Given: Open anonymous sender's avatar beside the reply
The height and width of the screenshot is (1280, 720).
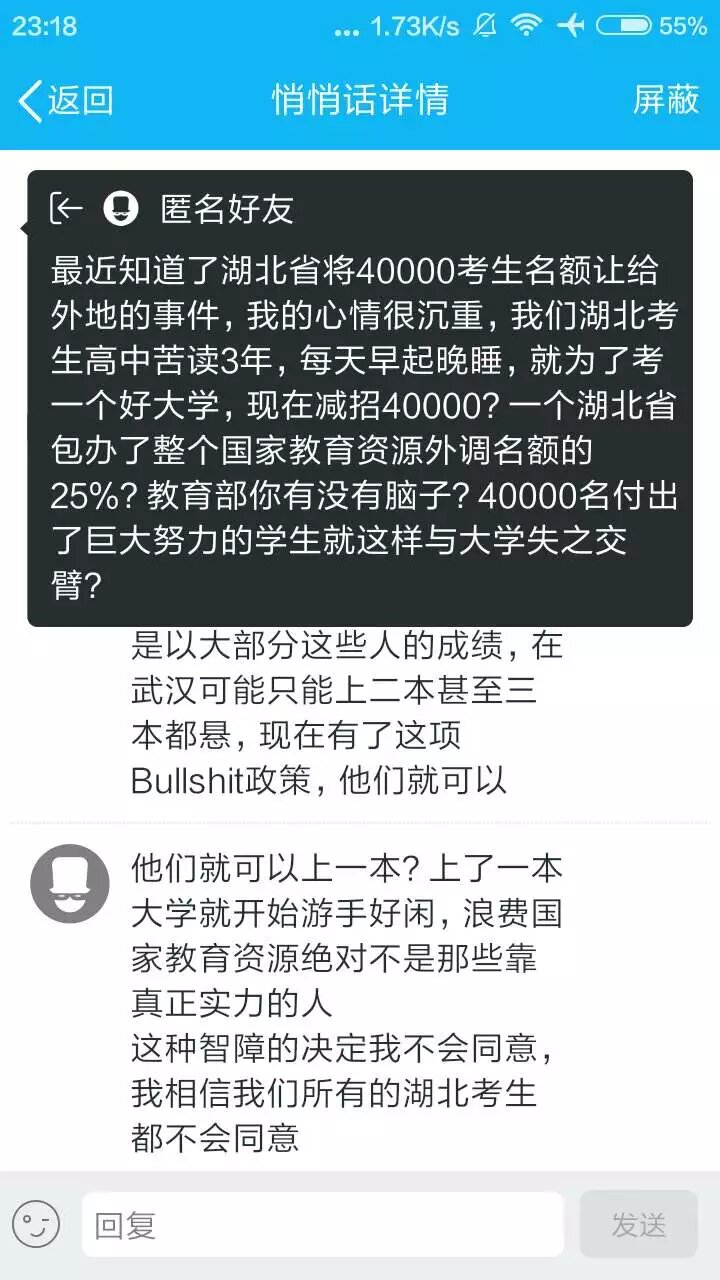Looking at the screenshot, I should 69,883.
